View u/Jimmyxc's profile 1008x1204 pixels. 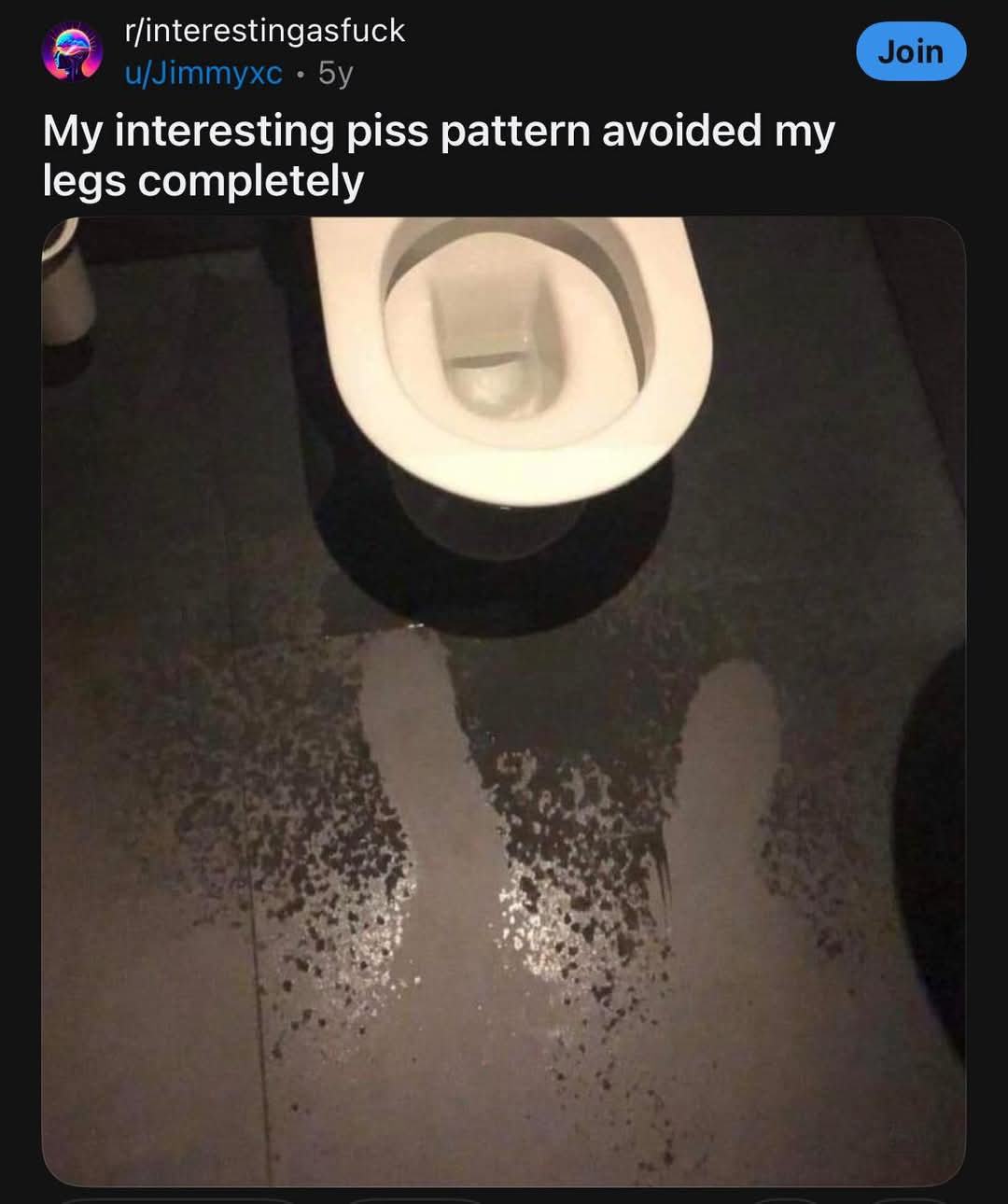point(203,73)
